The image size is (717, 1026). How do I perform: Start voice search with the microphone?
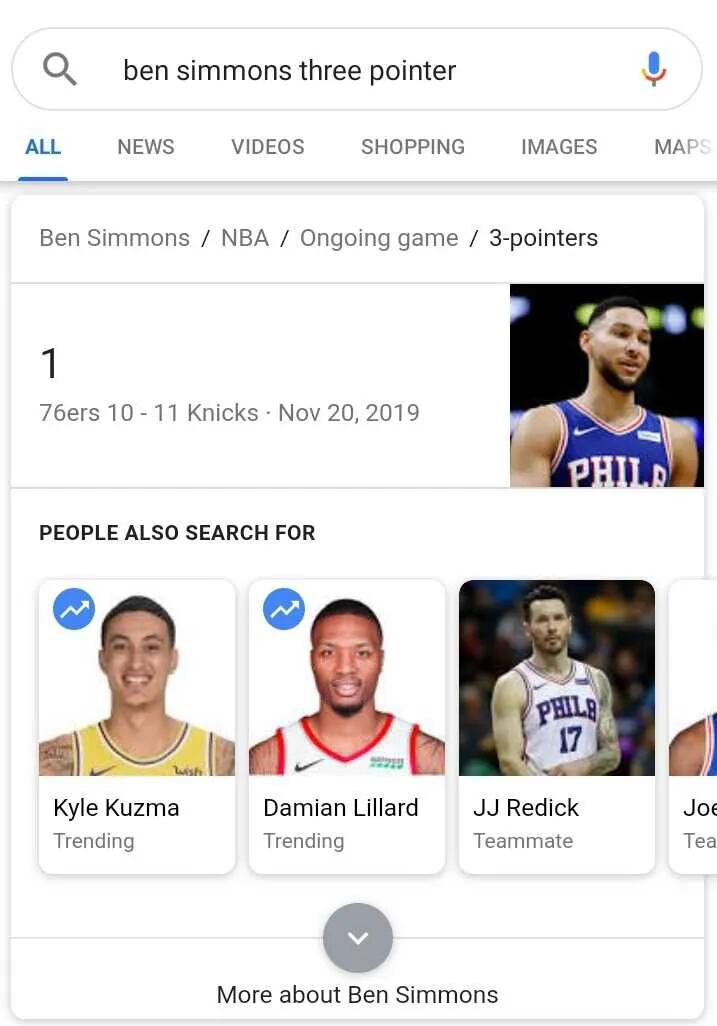click(653, 69)
